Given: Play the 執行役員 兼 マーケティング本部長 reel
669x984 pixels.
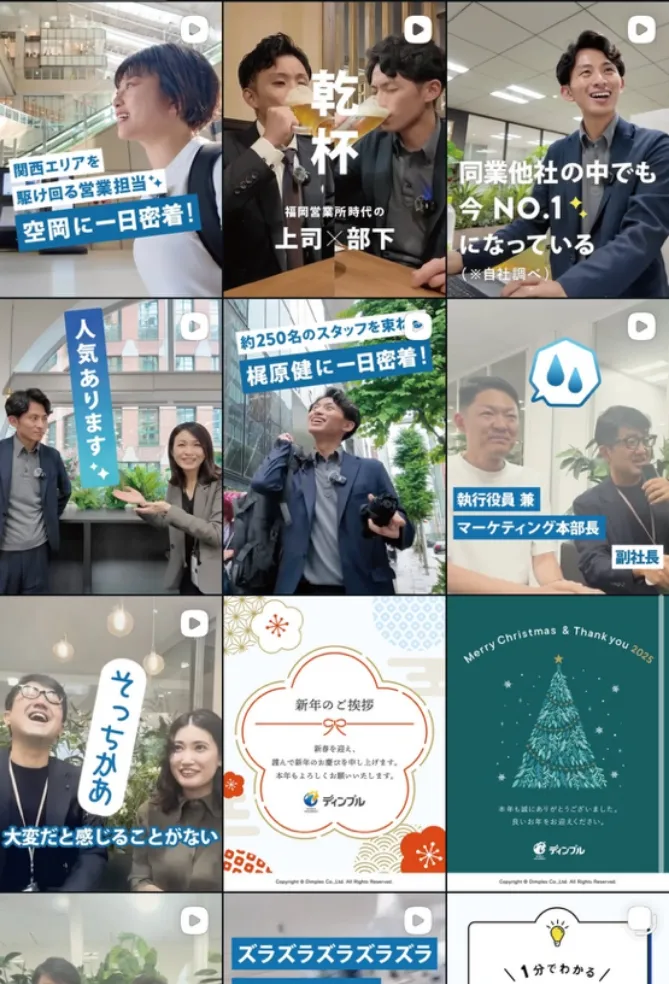Looking at the screenshot, I should tap(558, 446).
